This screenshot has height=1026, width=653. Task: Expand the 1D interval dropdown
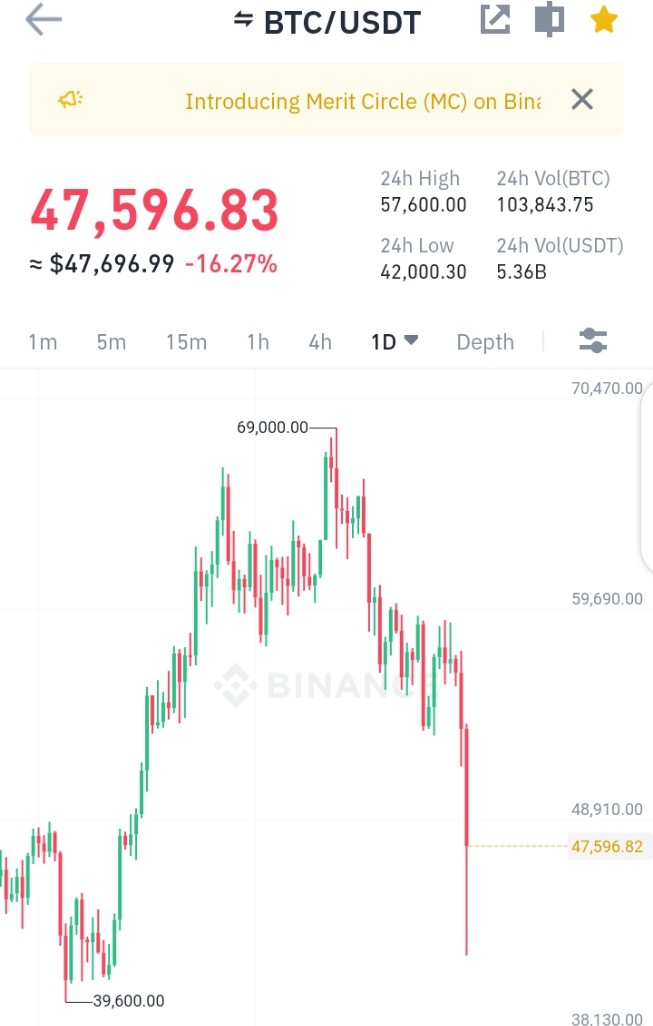tap(395, 342)
